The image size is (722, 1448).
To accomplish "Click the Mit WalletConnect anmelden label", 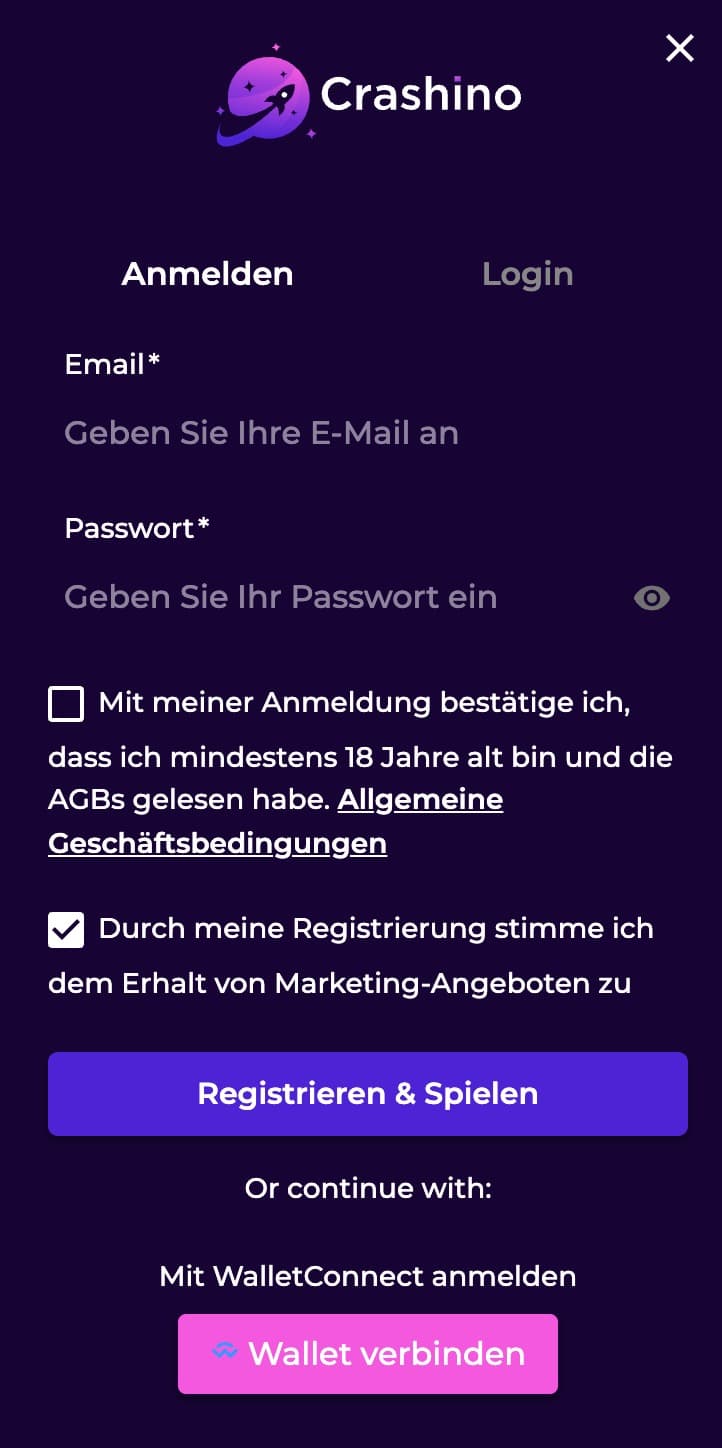I will coord(367,1276).
